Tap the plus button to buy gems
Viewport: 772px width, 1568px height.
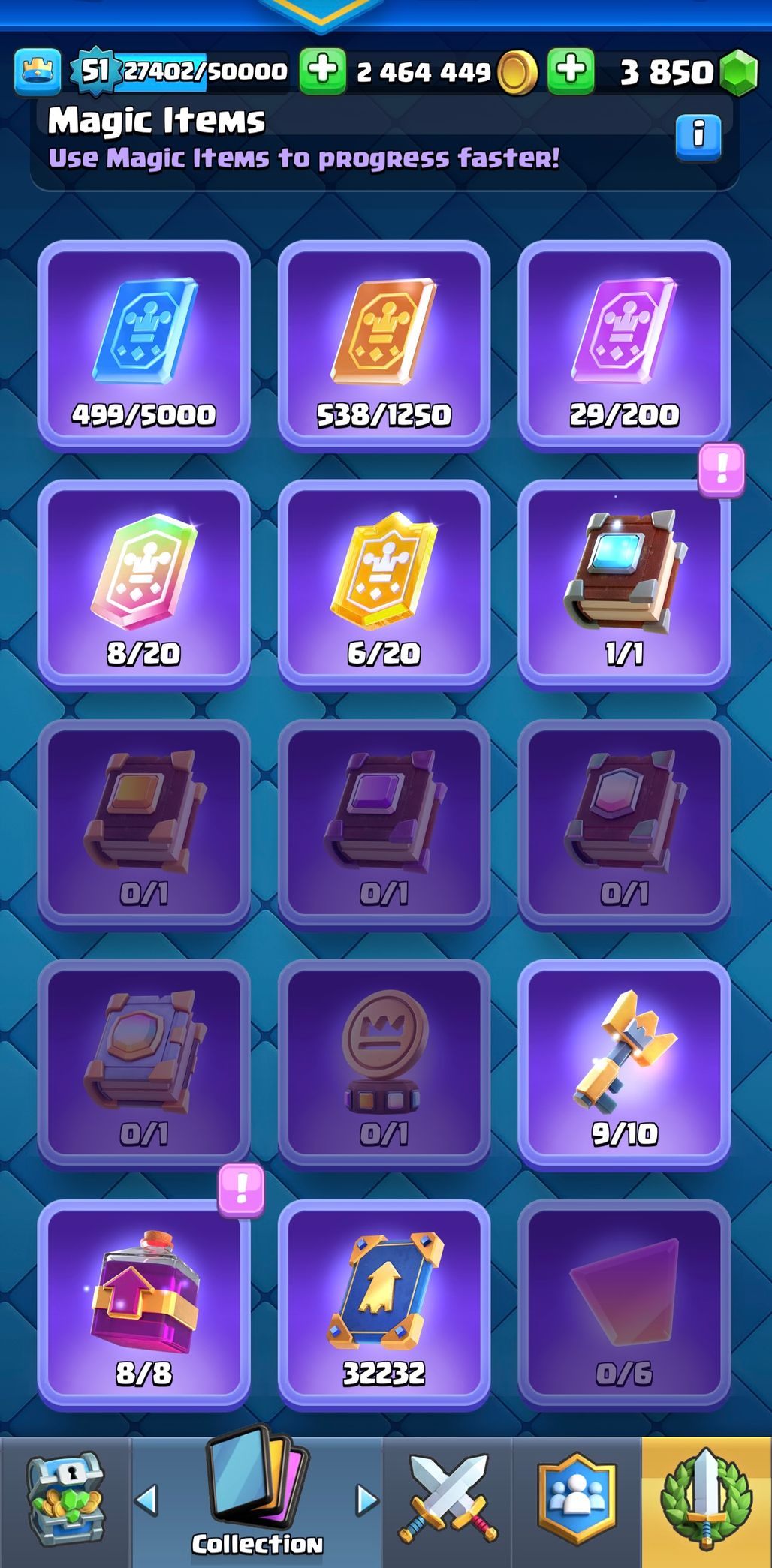coord(571,71)
